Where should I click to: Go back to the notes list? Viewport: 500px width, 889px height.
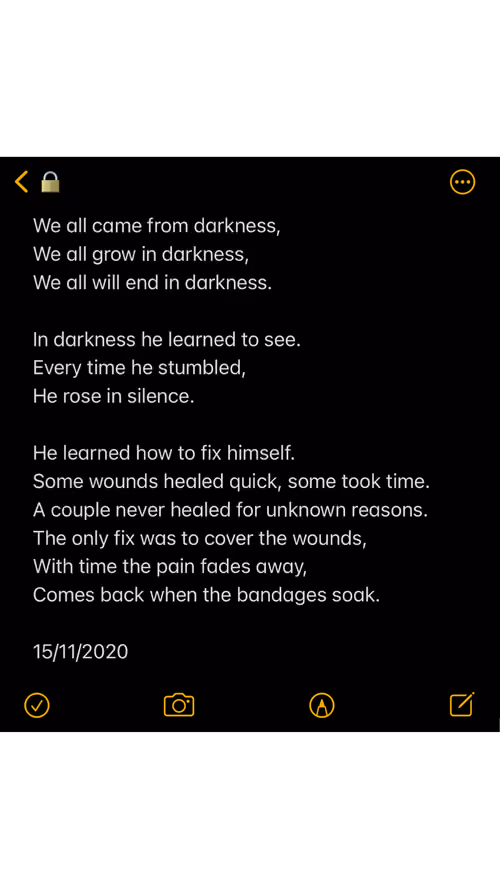pos(21,182)
